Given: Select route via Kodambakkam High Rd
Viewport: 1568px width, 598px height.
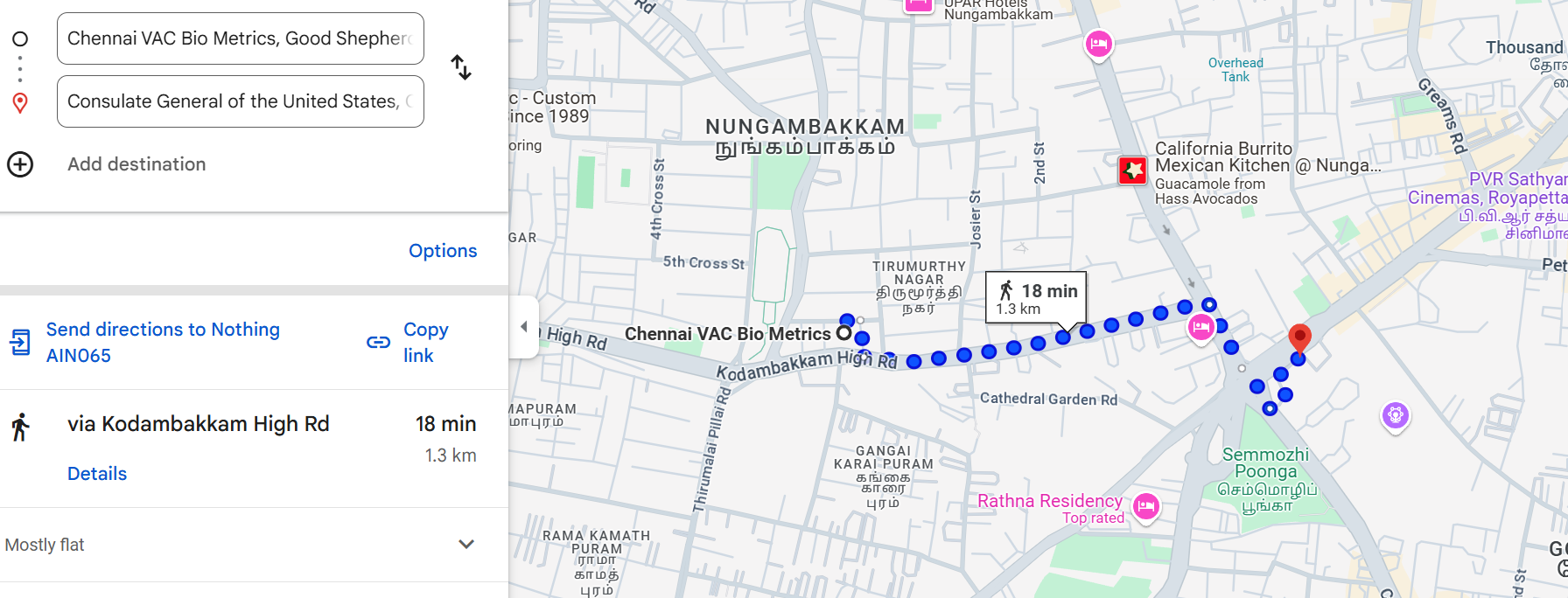Looking at the screenshot, I should 198,424.
